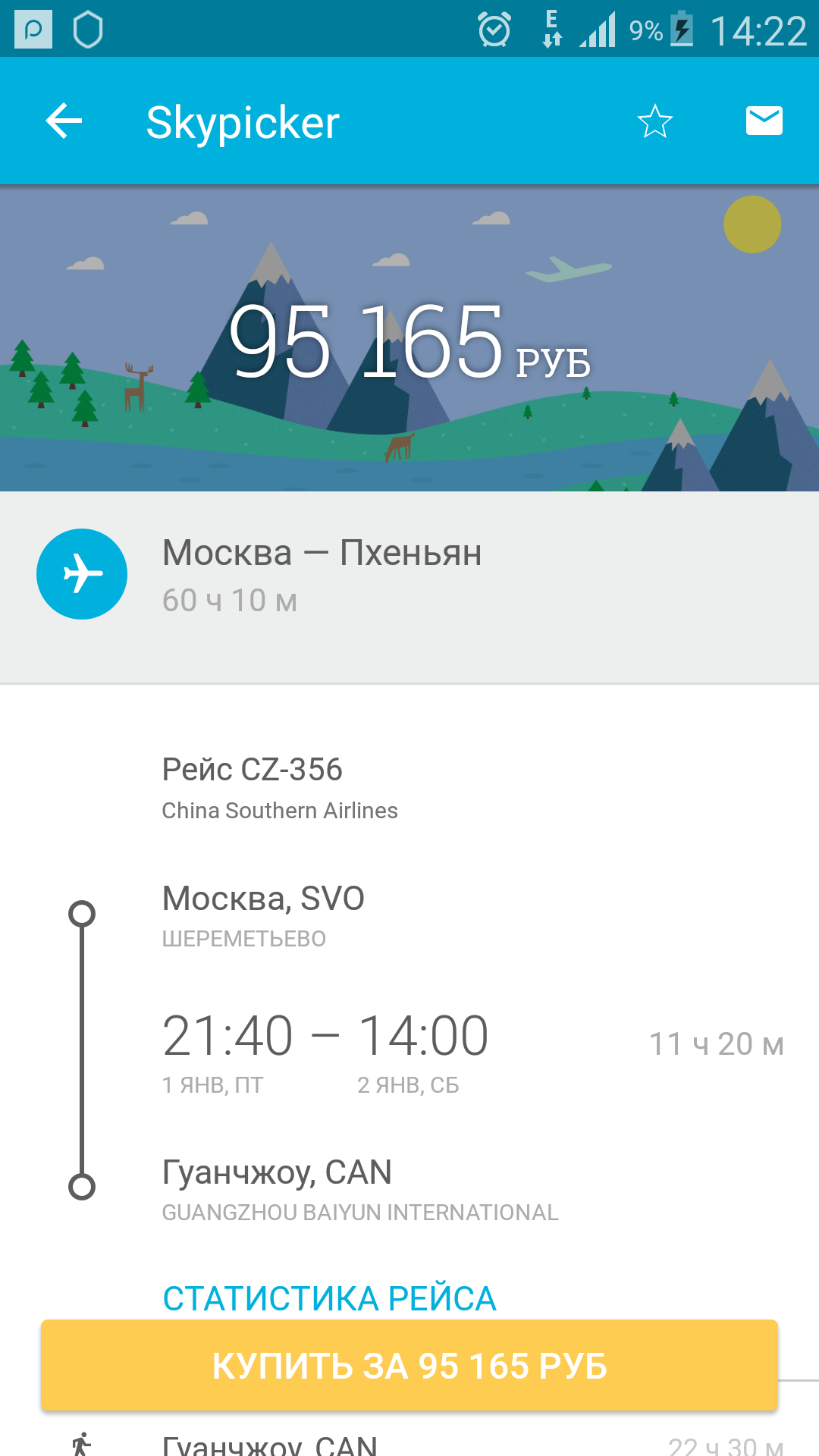Go back using the arrow icon
The image size is (819, 1456).
pos(64,121)
